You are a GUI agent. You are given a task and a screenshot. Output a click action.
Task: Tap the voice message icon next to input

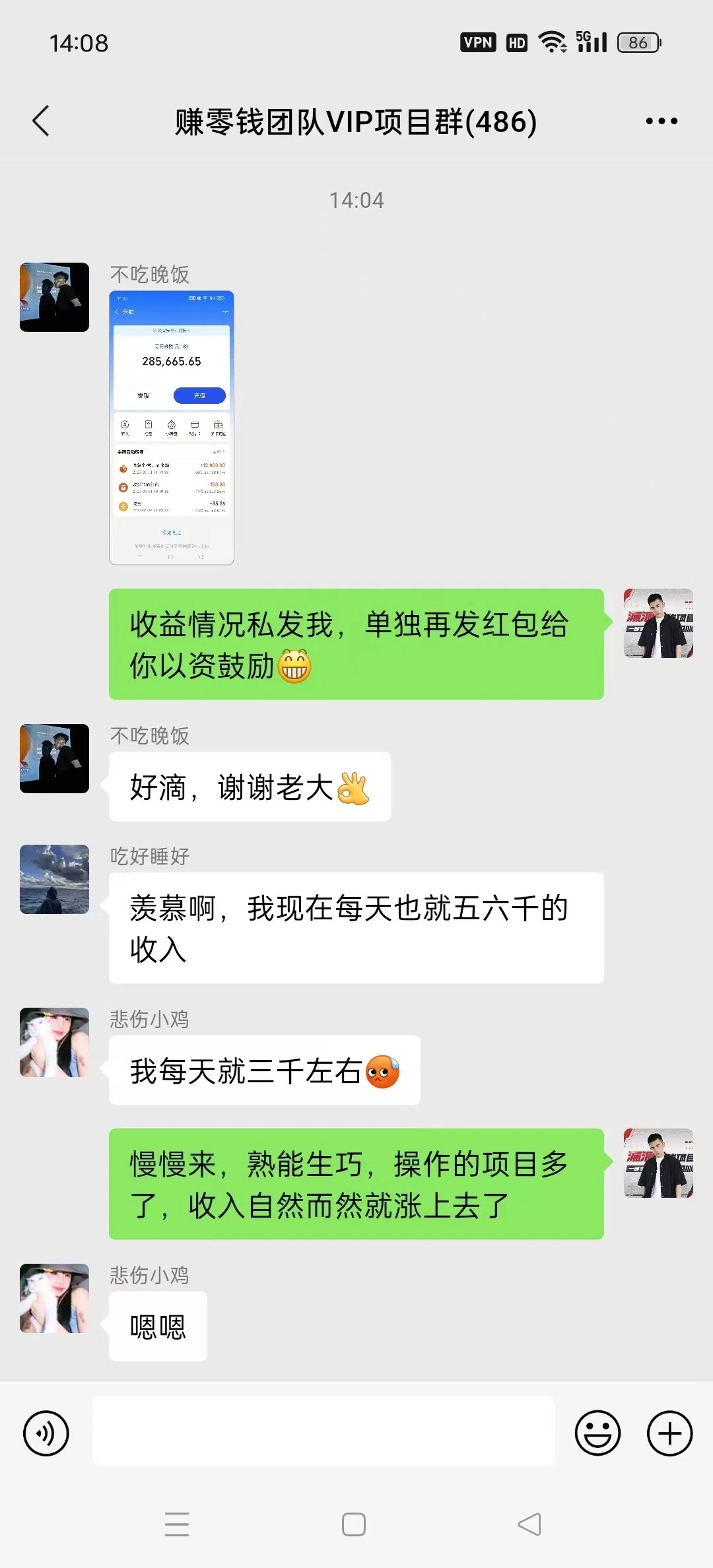pyautogui.click(x=45, y=1433)
